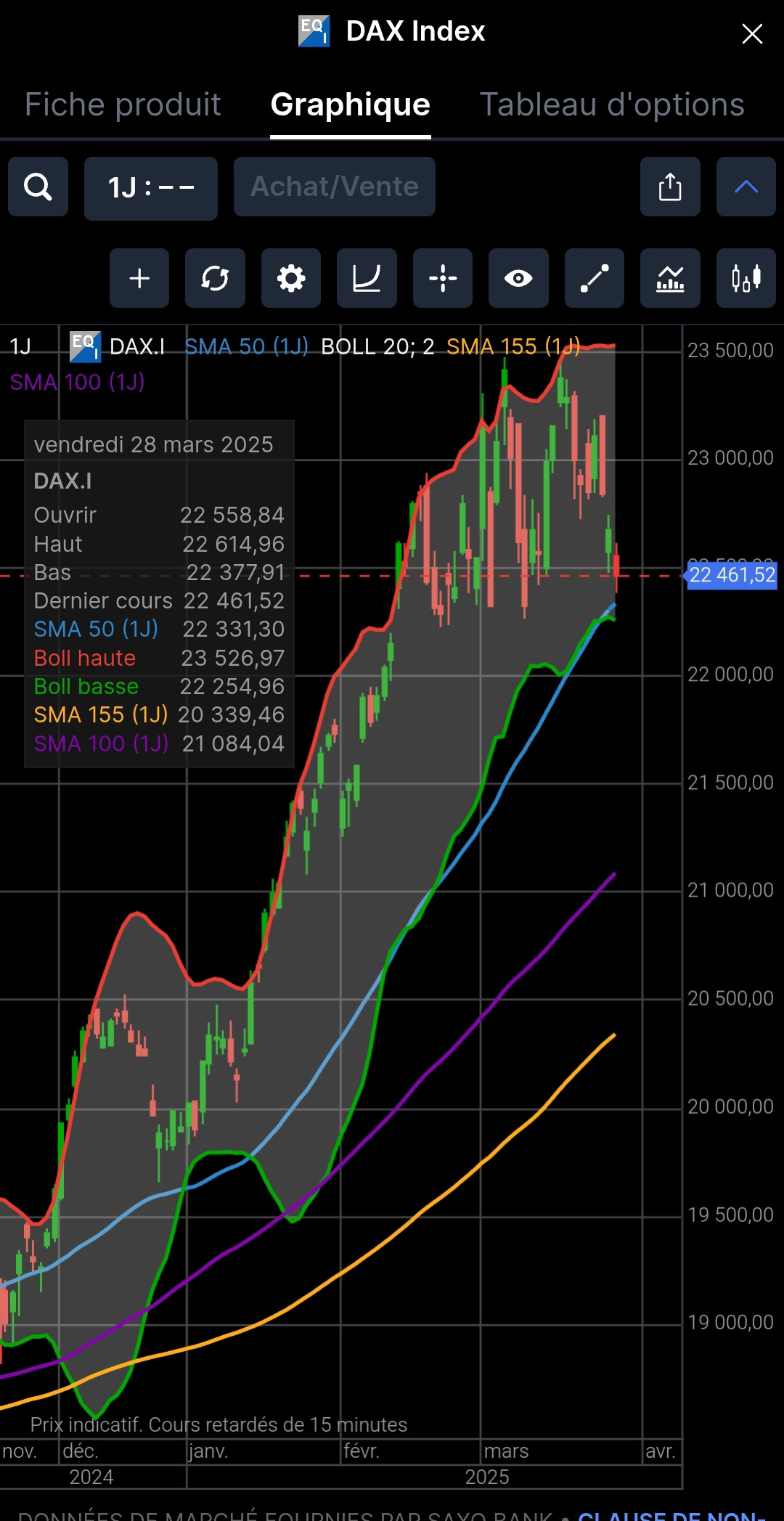
Task: Change the candlestick chart type
Action: [746, 278]
